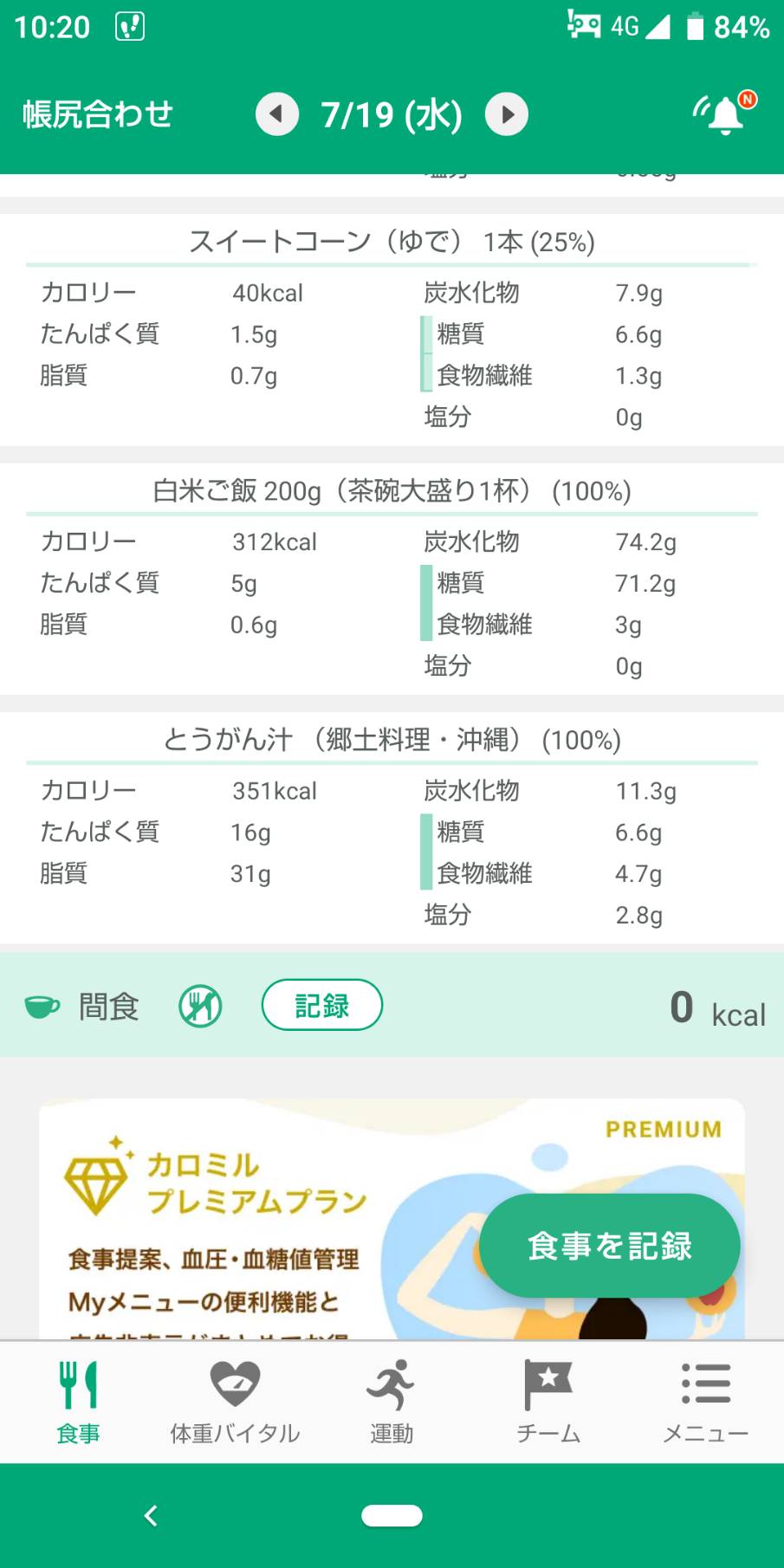Go to the next day
Image resolution: width=784 pixels, height=1568 pixels.
(x=507, y=114)
